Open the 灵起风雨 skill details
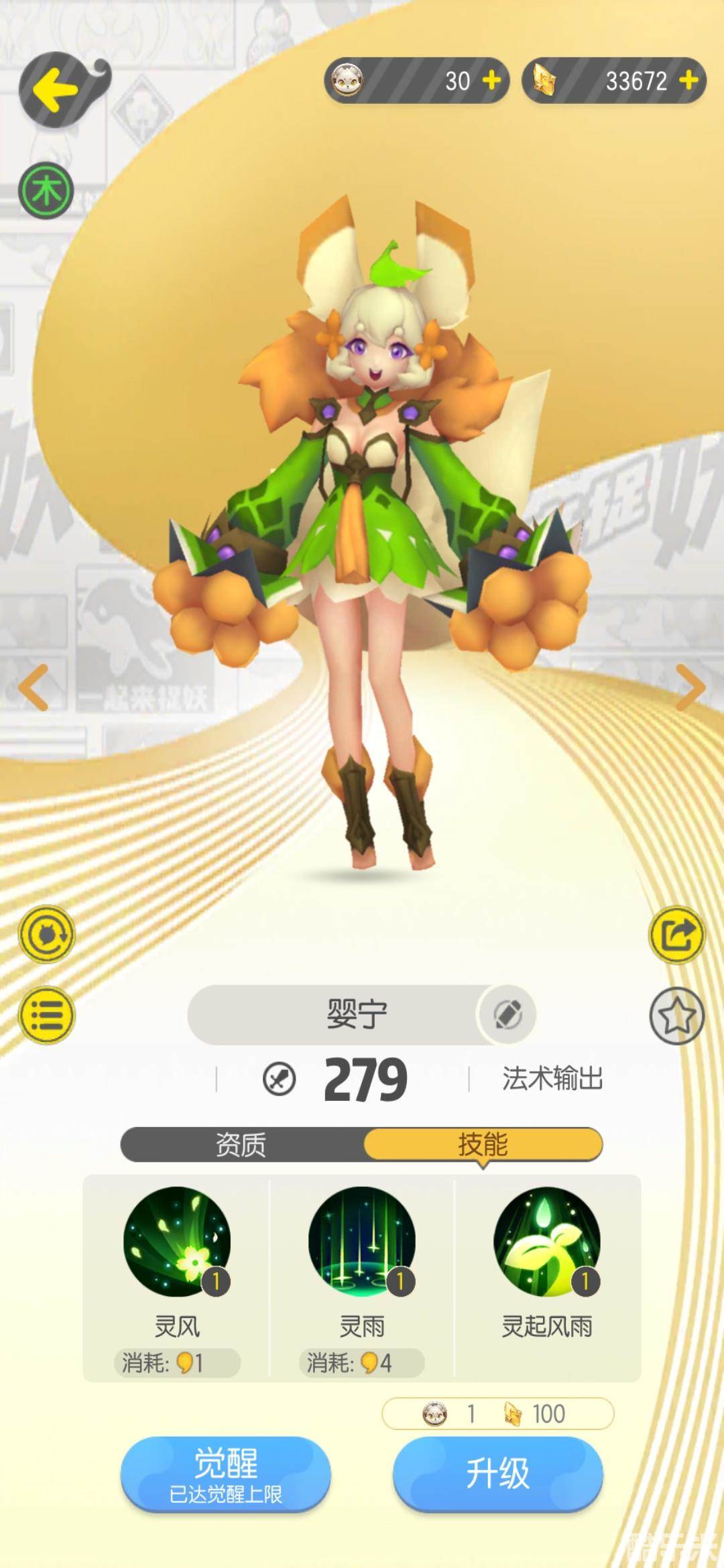Viewport: 724px width, 1568px height. pos(547,1242)
